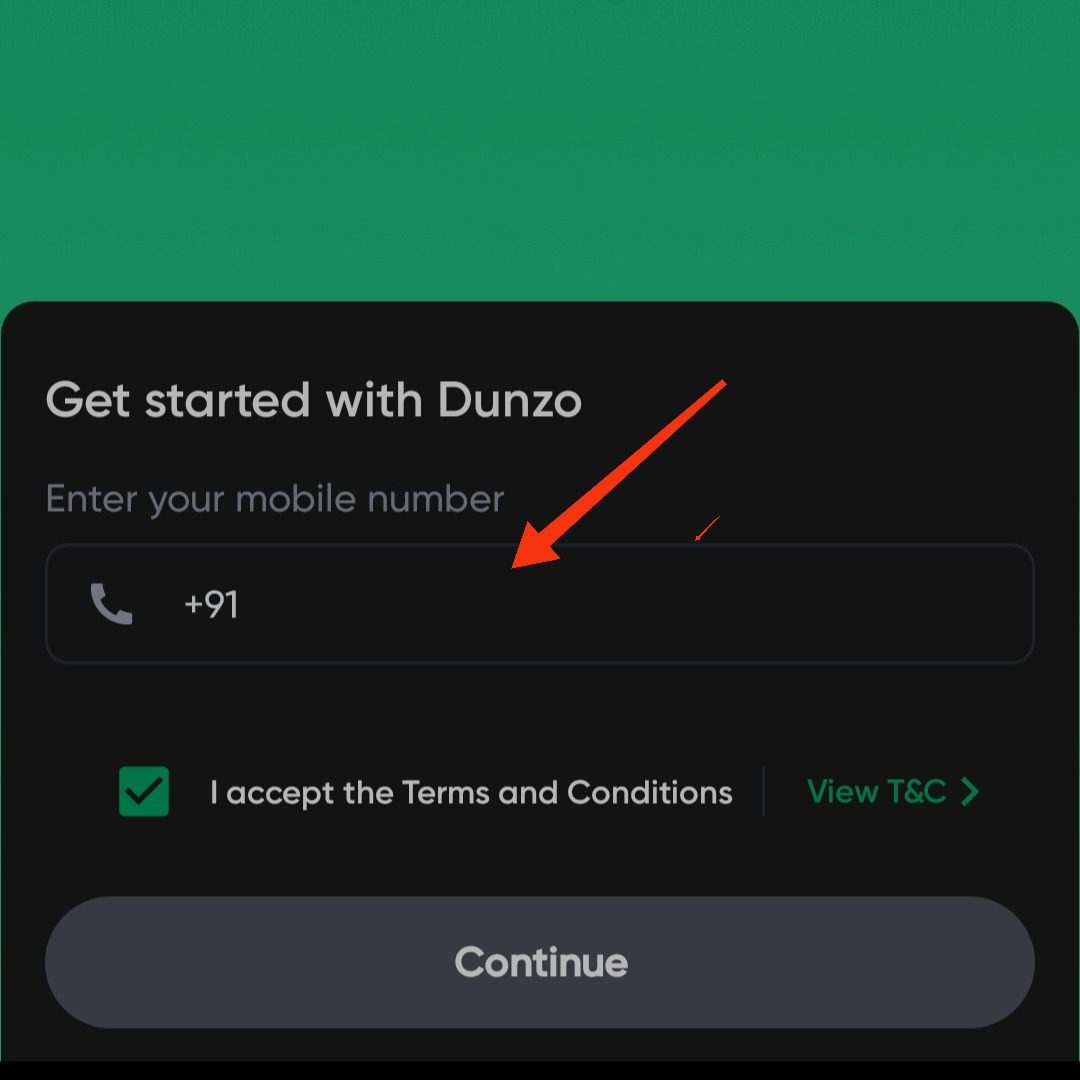Tap the Continue button
Image resolution: width=1080 pixels, height=1080 pixels.
(540, 962)
